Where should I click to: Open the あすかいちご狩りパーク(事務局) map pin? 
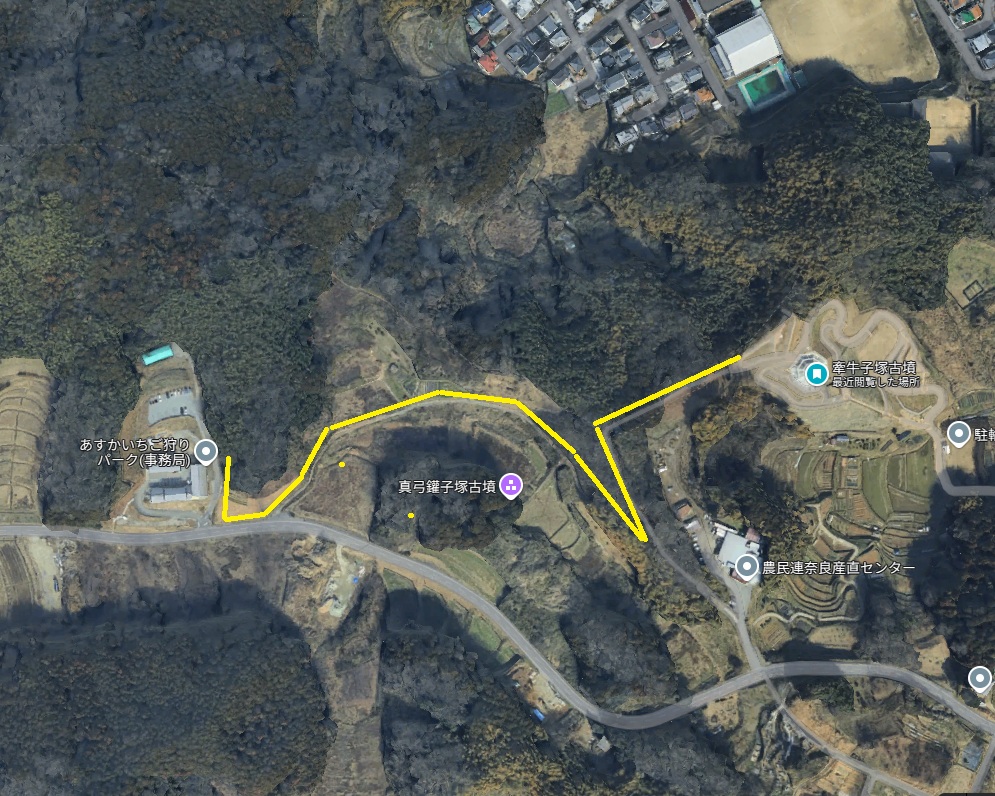pyautogui.click(x=206, y=452)
